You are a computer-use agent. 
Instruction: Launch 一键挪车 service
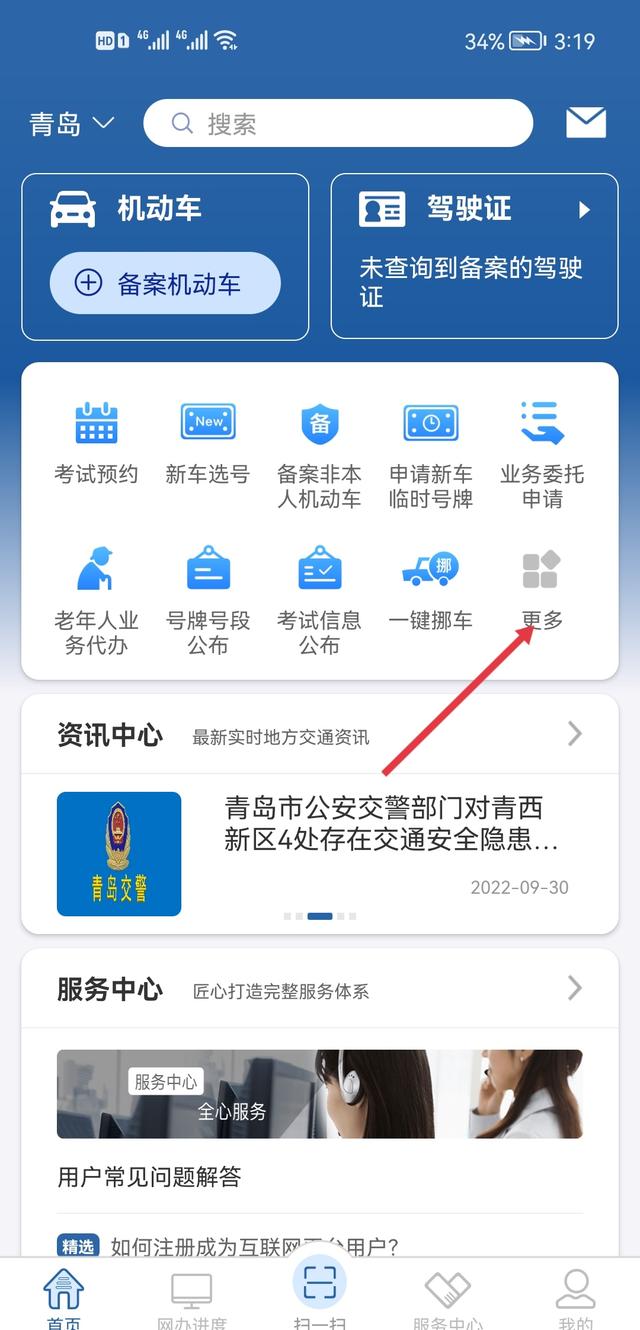click(x=431, y=590)
